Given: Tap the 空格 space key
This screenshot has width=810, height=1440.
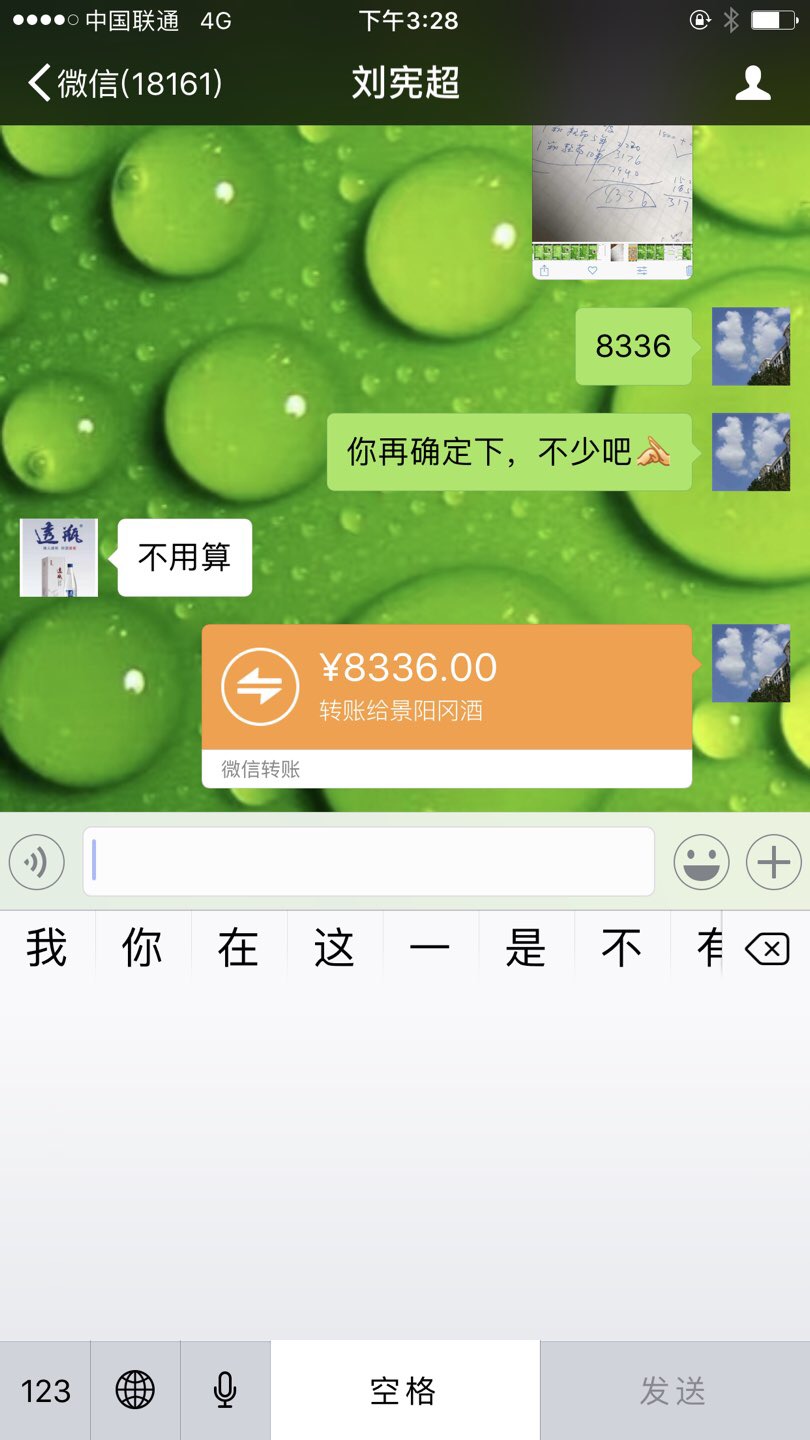Looking at the screenshot, I should (x=404, y=1390).
